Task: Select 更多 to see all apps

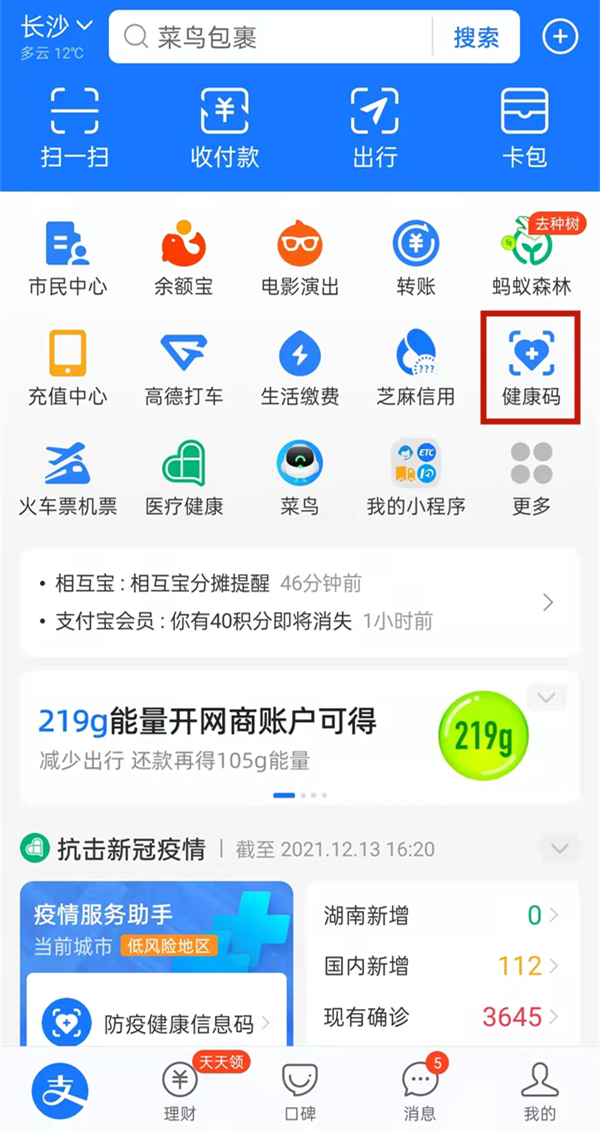Action: point(531,478)
